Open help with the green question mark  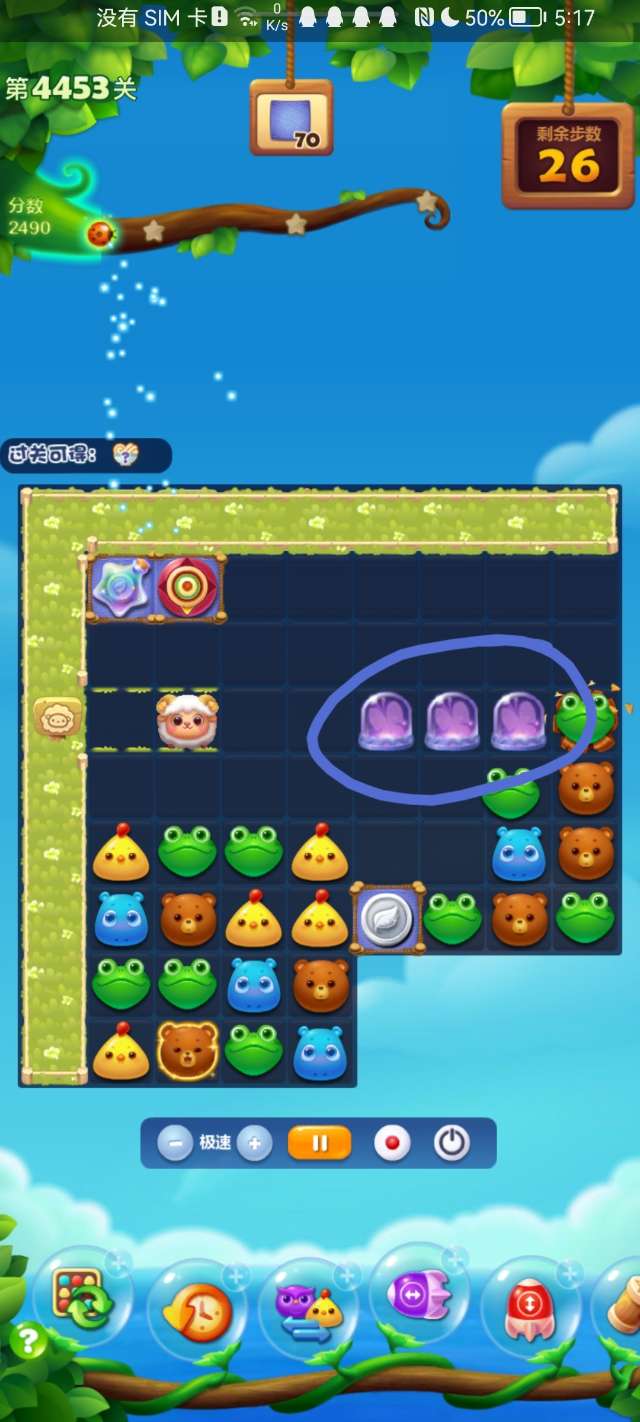coord(27,1341)
